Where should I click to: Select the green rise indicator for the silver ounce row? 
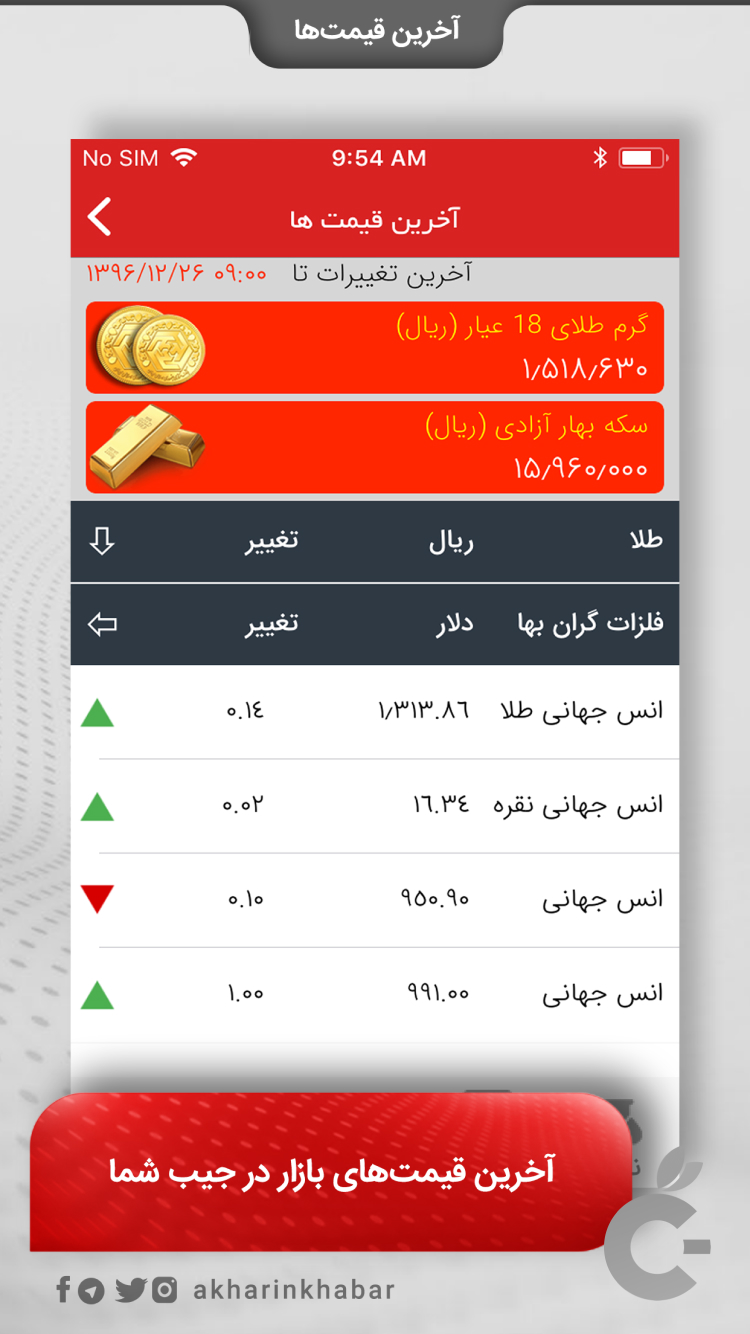pyautogui.click(x=96, y=804)
